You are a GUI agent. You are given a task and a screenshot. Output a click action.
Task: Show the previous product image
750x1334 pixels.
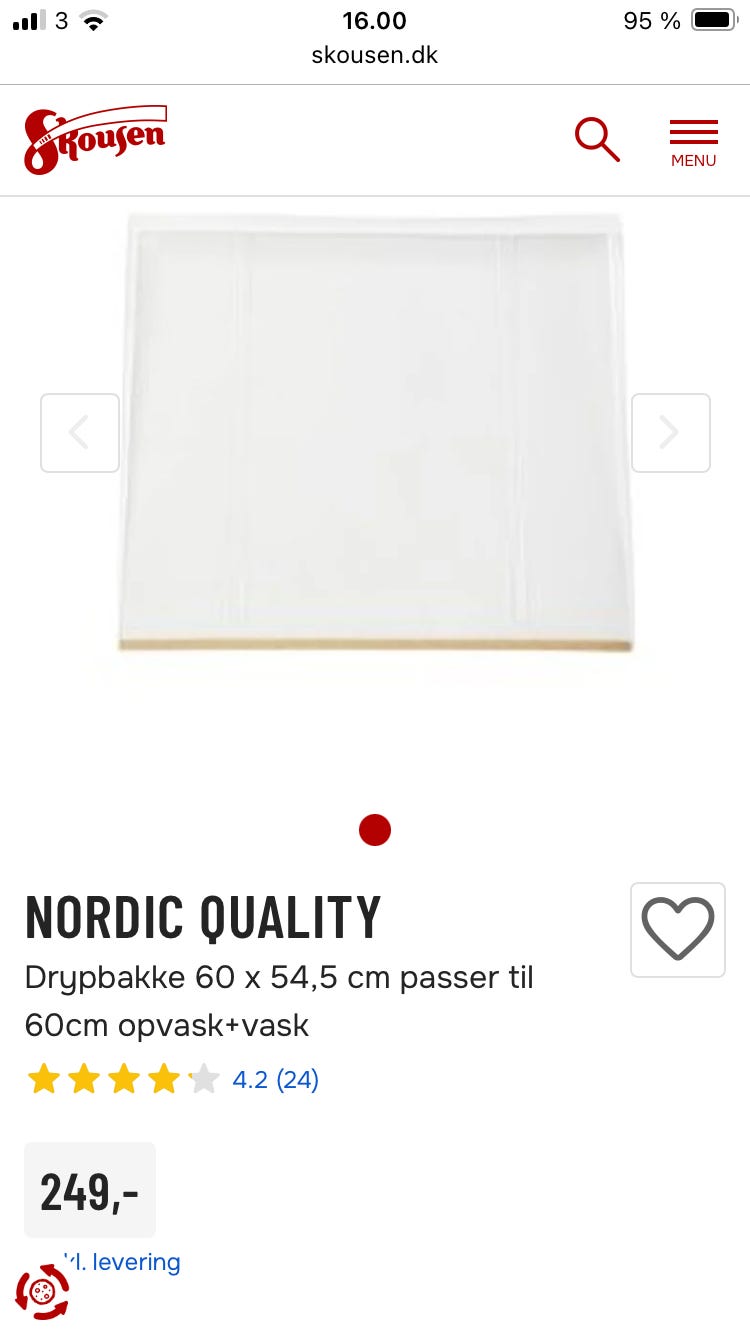pos(80,433)
